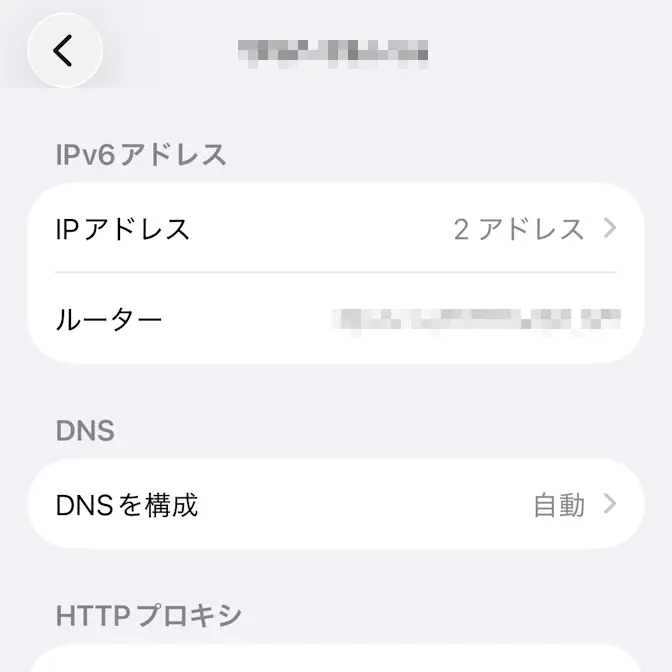Go back to the previous screen
Image resolution: width=672 pixels, height=672 pixels.
tap(64, 50)
